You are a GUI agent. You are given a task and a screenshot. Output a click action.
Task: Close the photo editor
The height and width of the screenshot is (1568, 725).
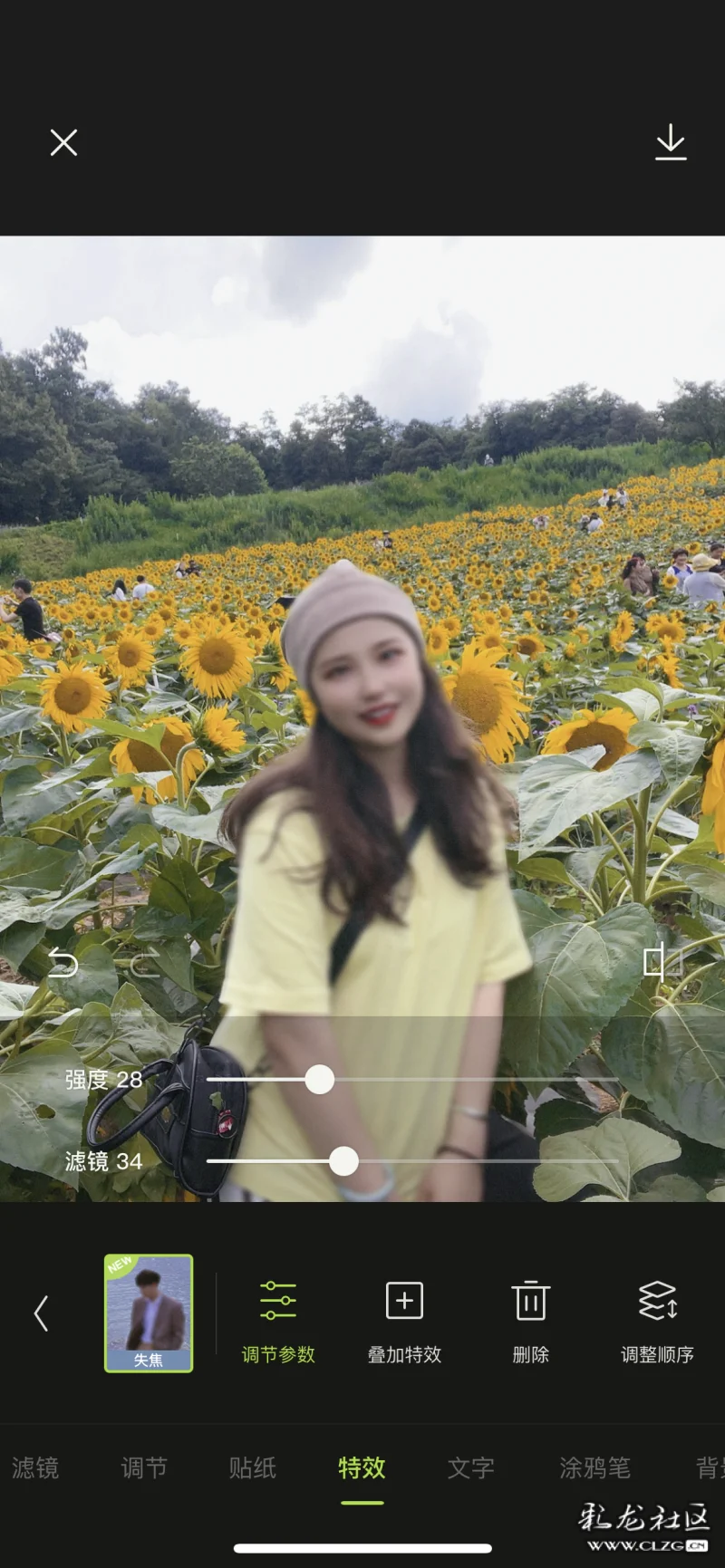(63, 142)
